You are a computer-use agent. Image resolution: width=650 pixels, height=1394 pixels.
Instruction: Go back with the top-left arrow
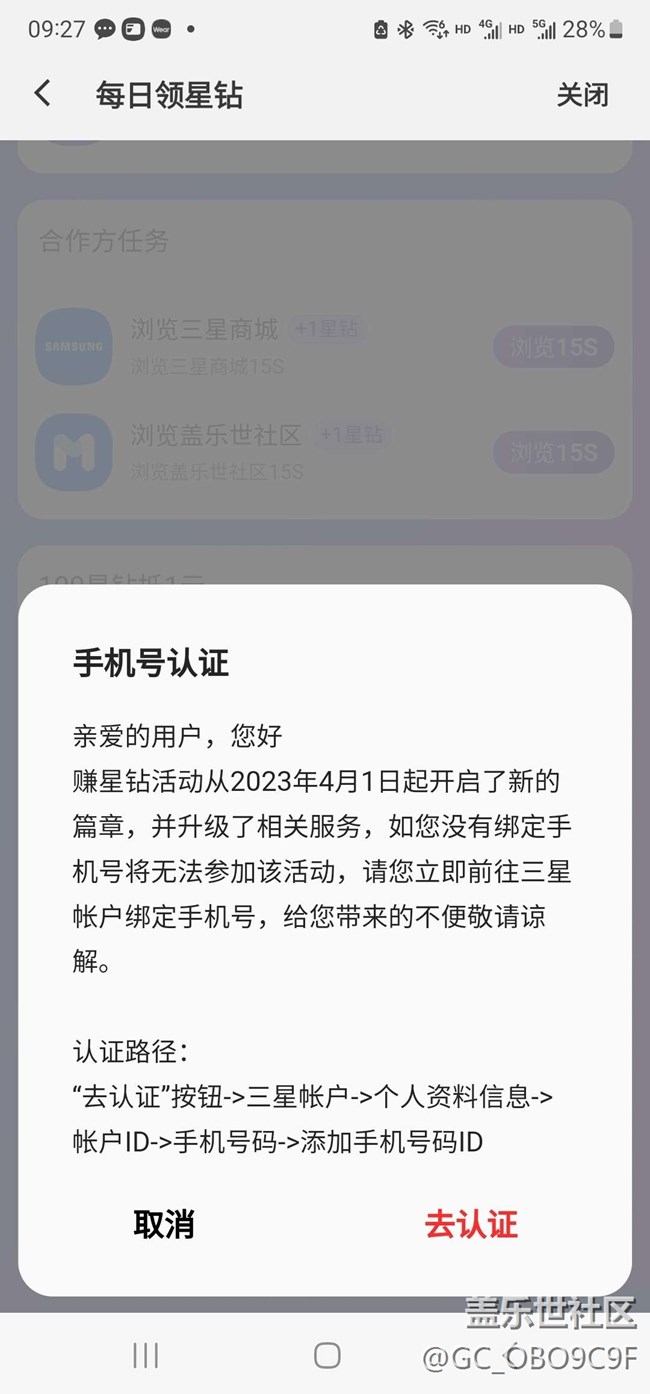[42, 94]
